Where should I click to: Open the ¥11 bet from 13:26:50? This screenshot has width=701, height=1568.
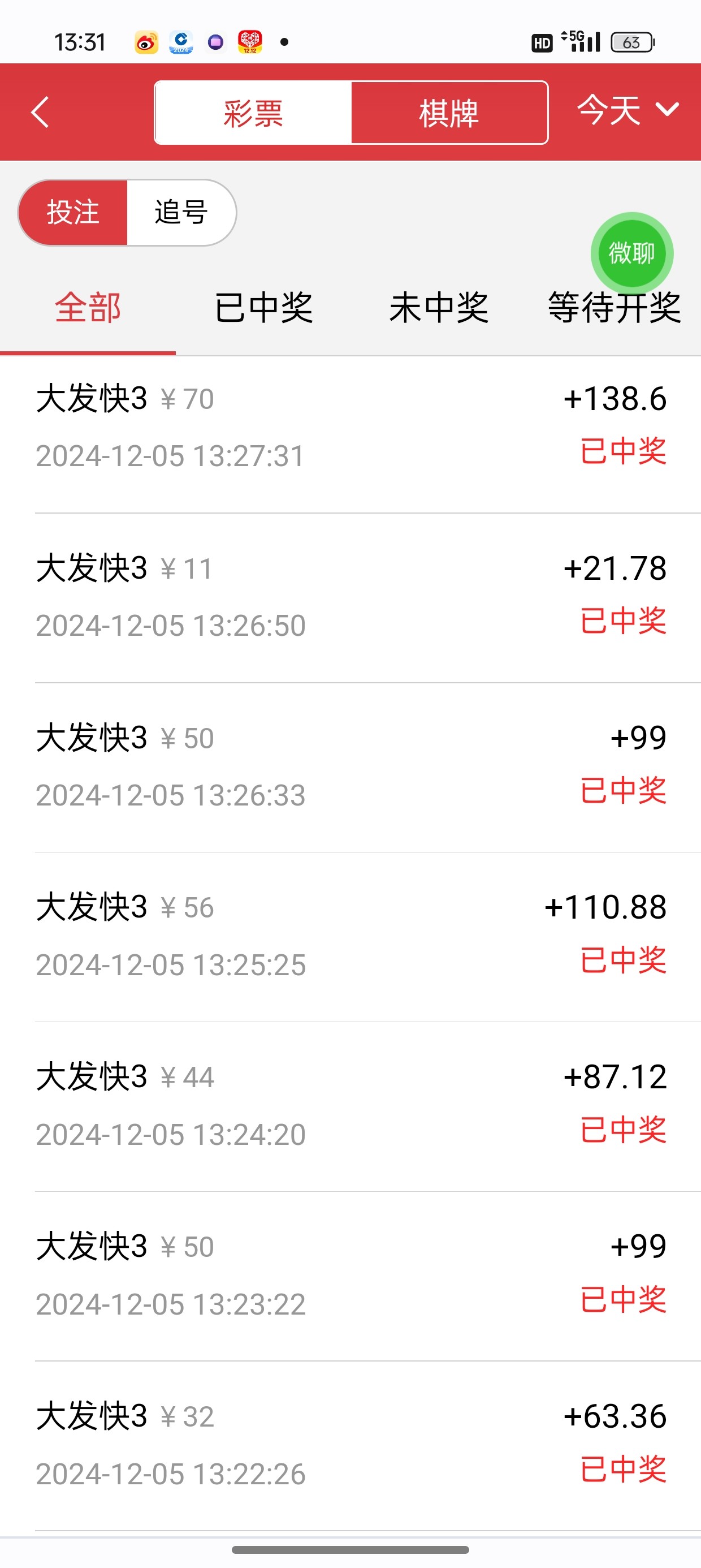click(350, 597)
